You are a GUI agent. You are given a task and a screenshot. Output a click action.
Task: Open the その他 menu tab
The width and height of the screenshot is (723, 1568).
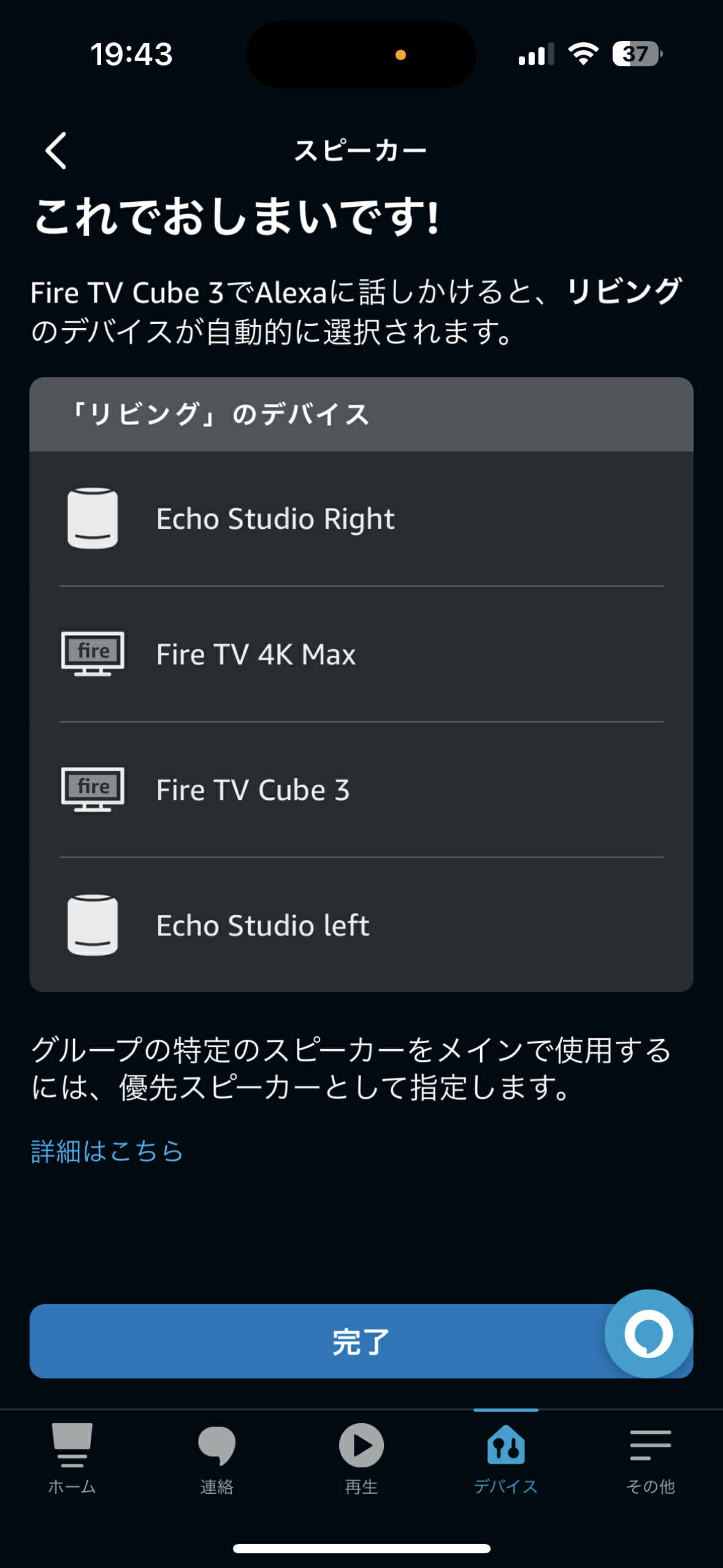tap(651, 1458)
